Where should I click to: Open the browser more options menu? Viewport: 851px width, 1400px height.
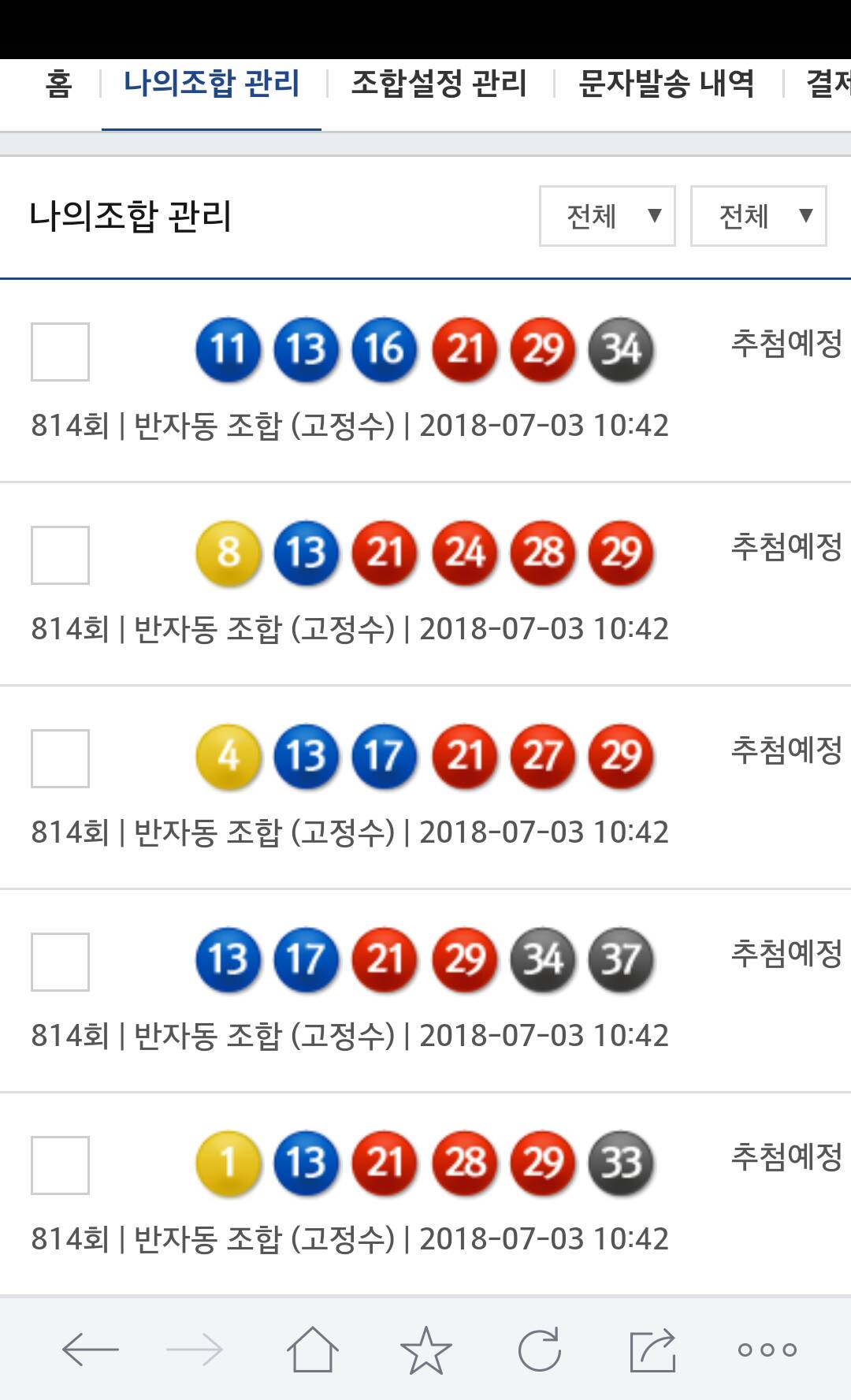(x=767, y=1350)
